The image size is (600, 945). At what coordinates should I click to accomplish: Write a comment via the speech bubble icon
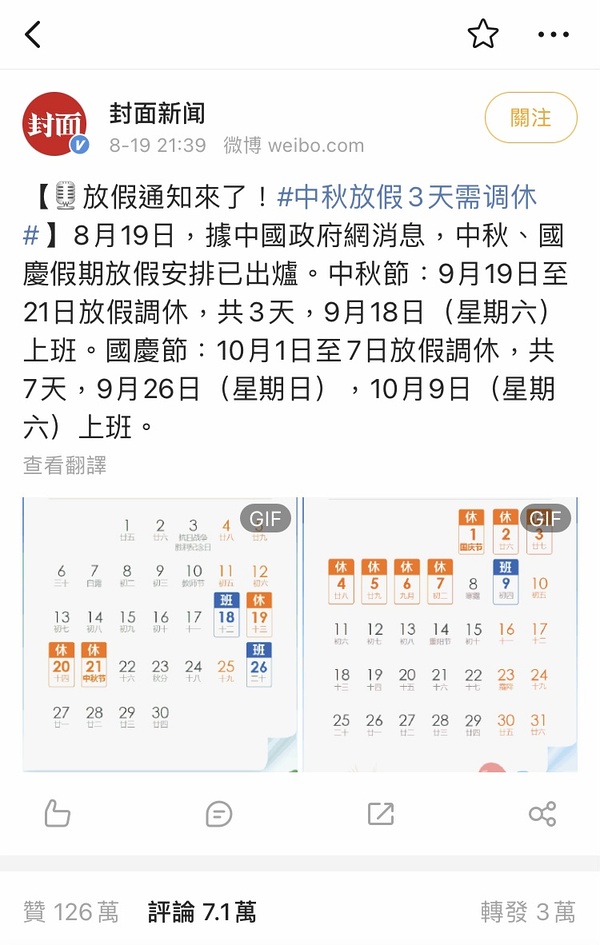(x=218, y=813)
